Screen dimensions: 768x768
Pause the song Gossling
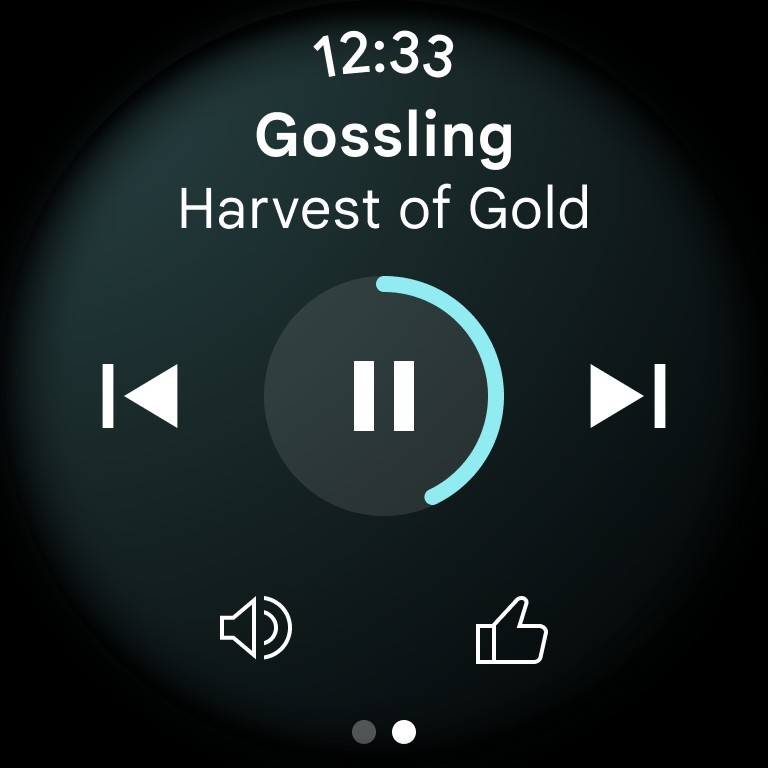[x=384, y=396]
